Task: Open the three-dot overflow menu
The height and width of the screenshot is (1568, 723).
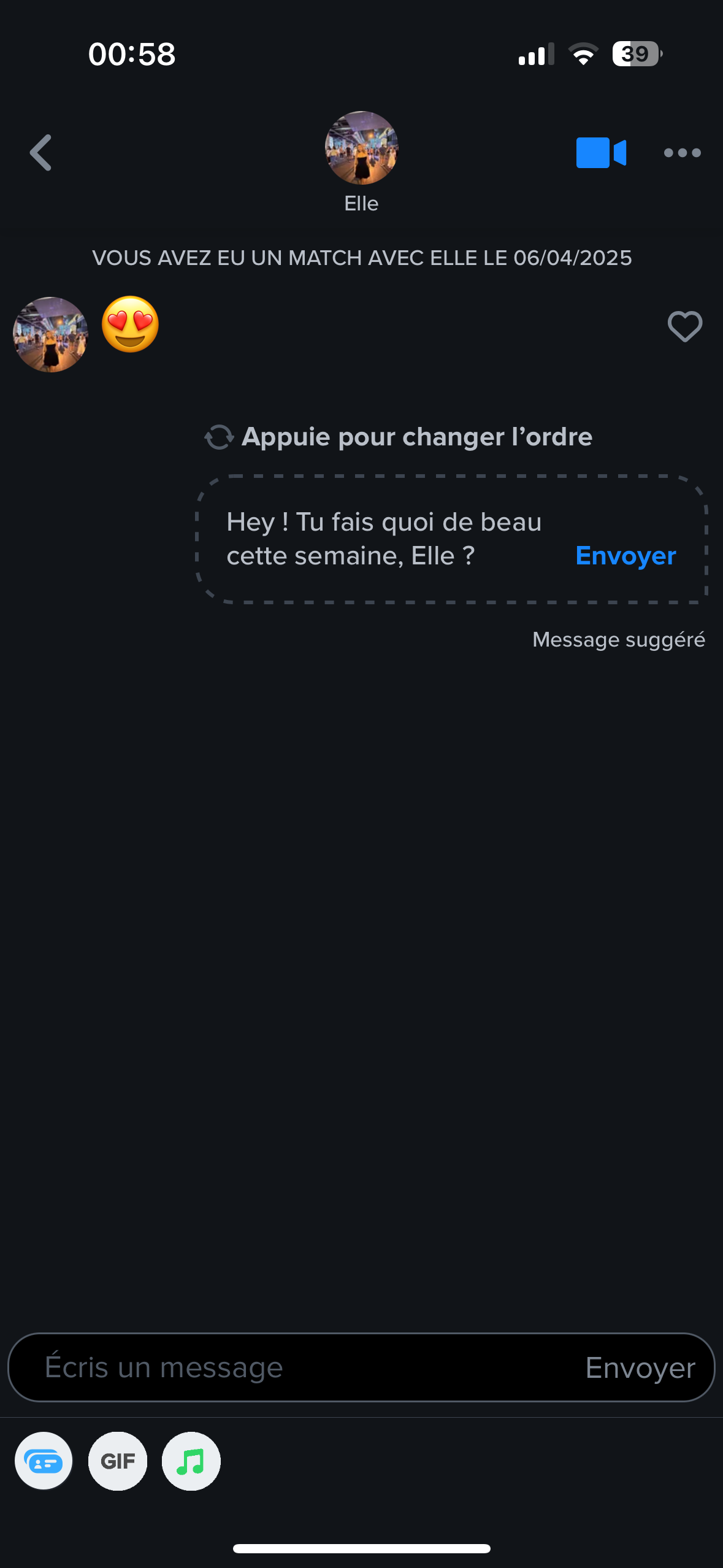Action: pos(682,153)
